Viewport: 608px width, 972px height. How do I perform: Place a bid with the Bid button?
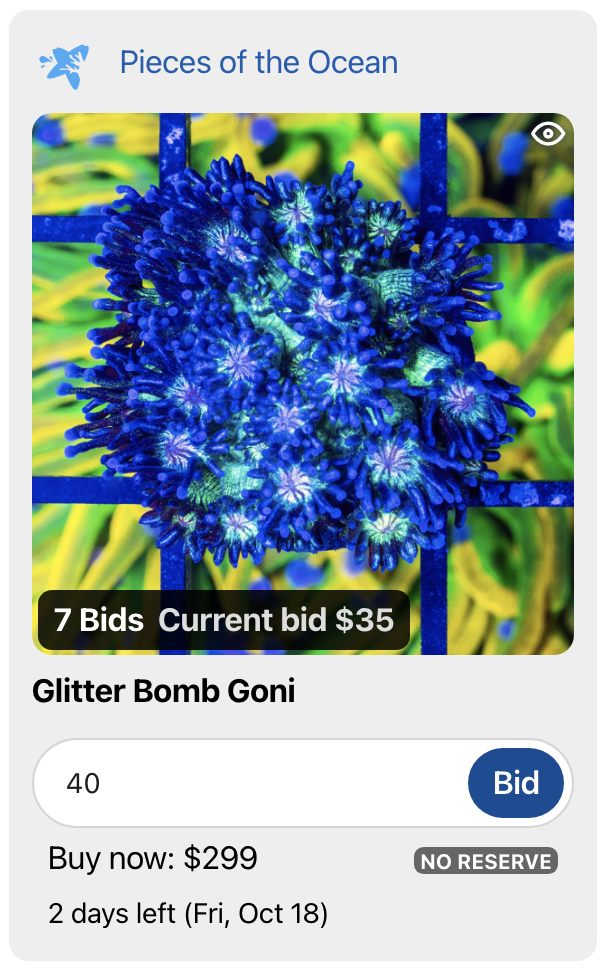point(516,783)
